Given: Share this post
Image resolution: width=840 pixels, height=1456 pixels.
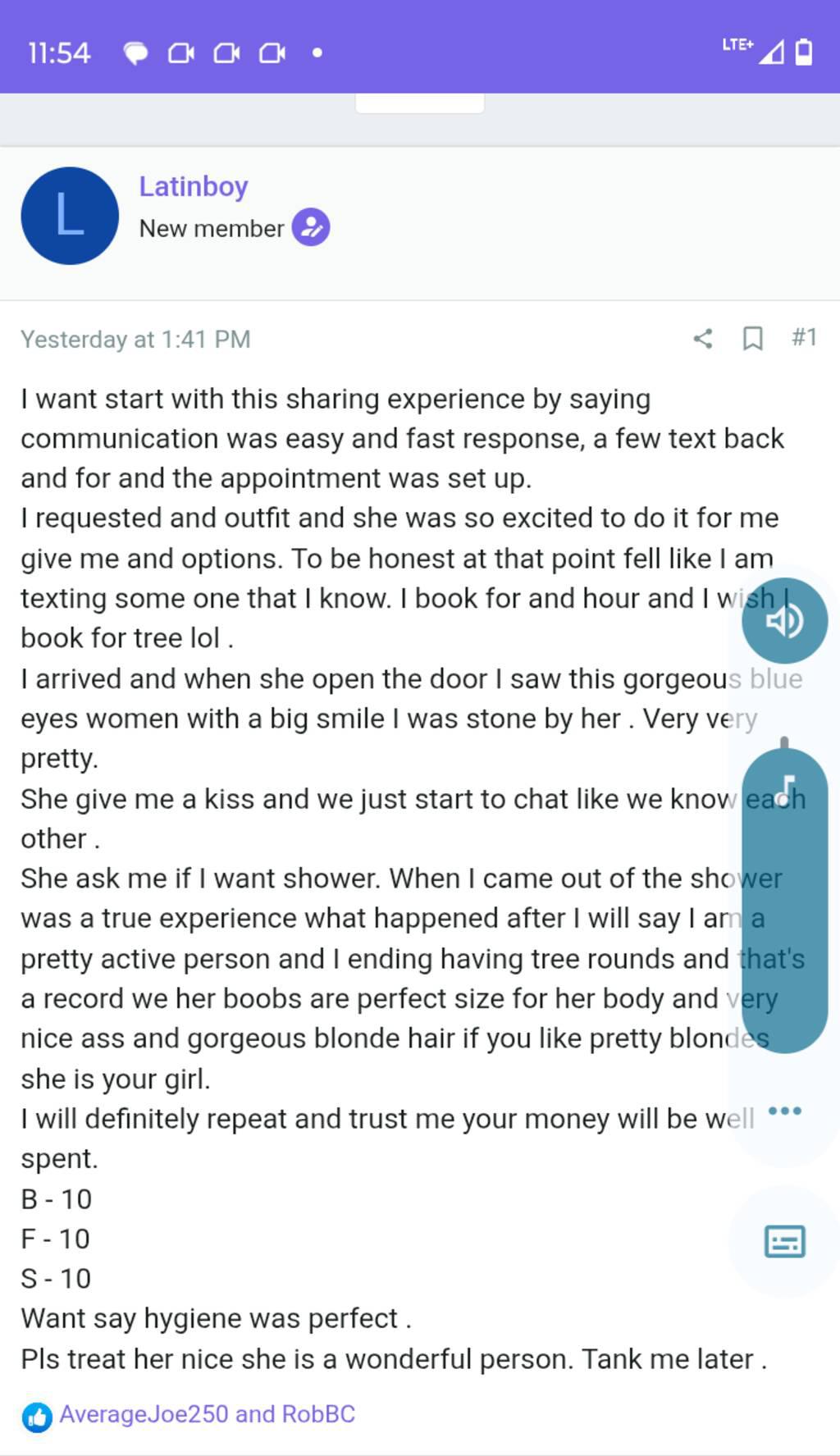Looking at the screenshot, I should pyautogui.click(x=702, y=339).
